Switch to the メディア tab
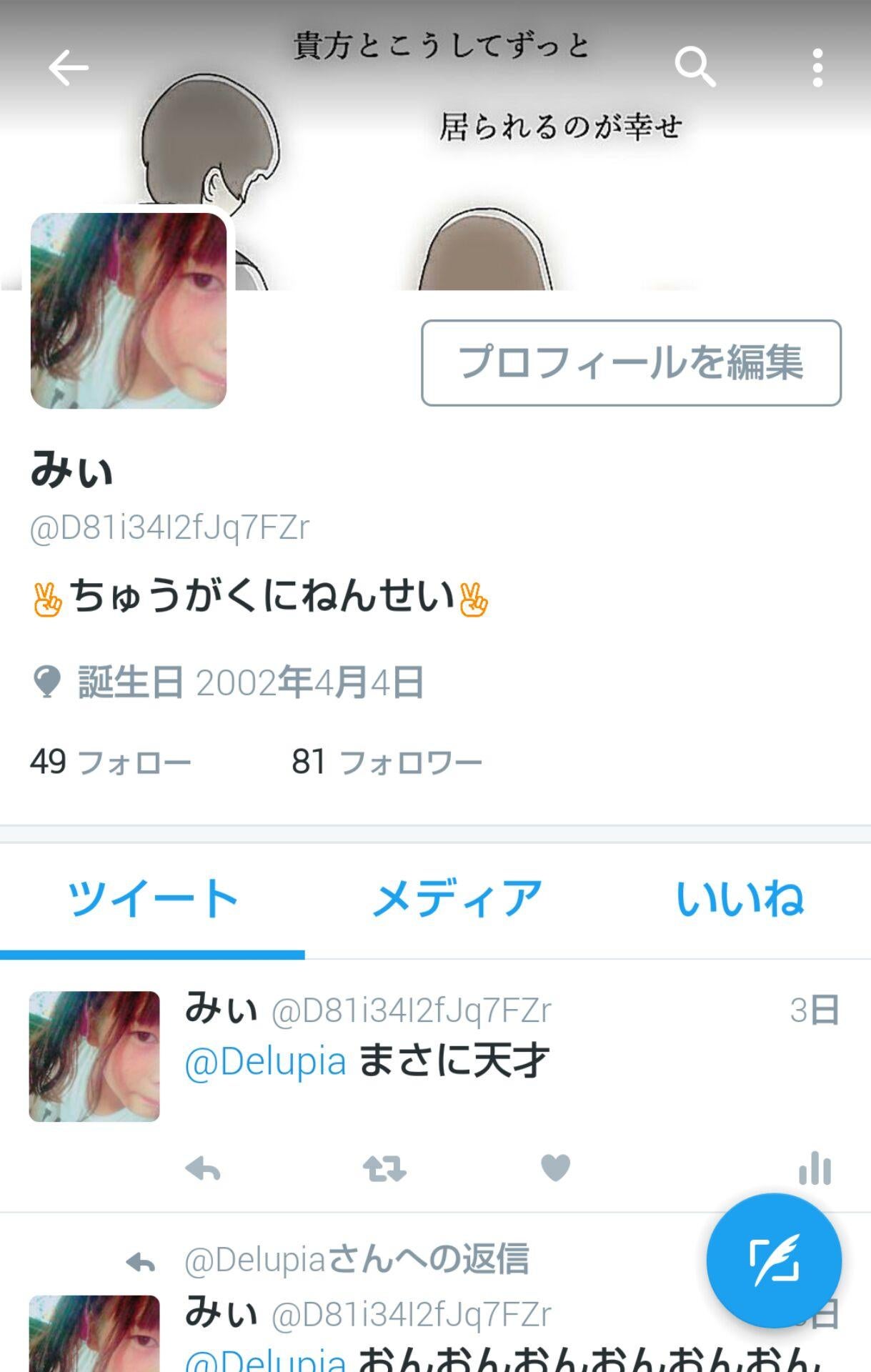This screenshot has width=871, height=1372. point(457,899)
